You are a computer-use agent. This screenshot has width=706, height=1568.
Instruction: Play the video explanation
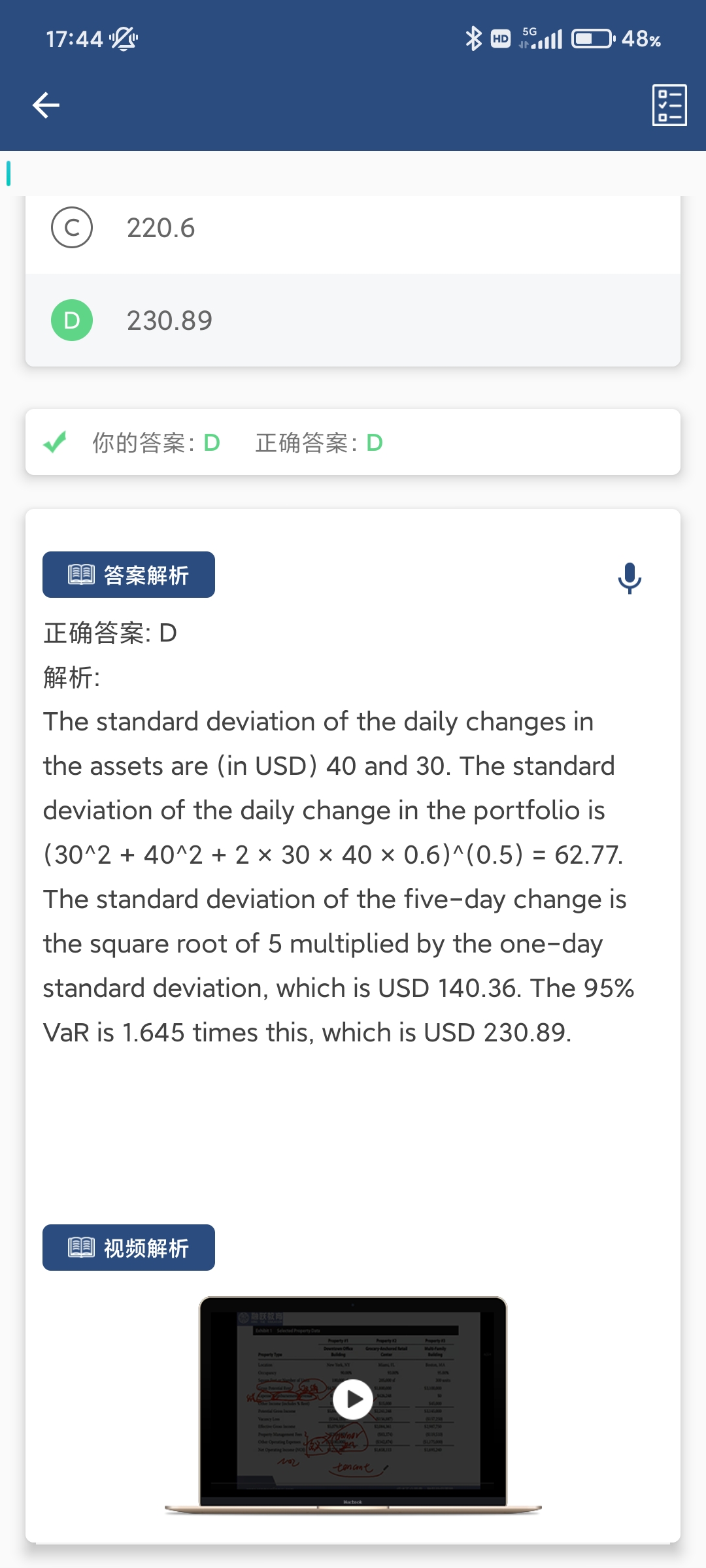pyautogui.click(x=353, y=1399)
